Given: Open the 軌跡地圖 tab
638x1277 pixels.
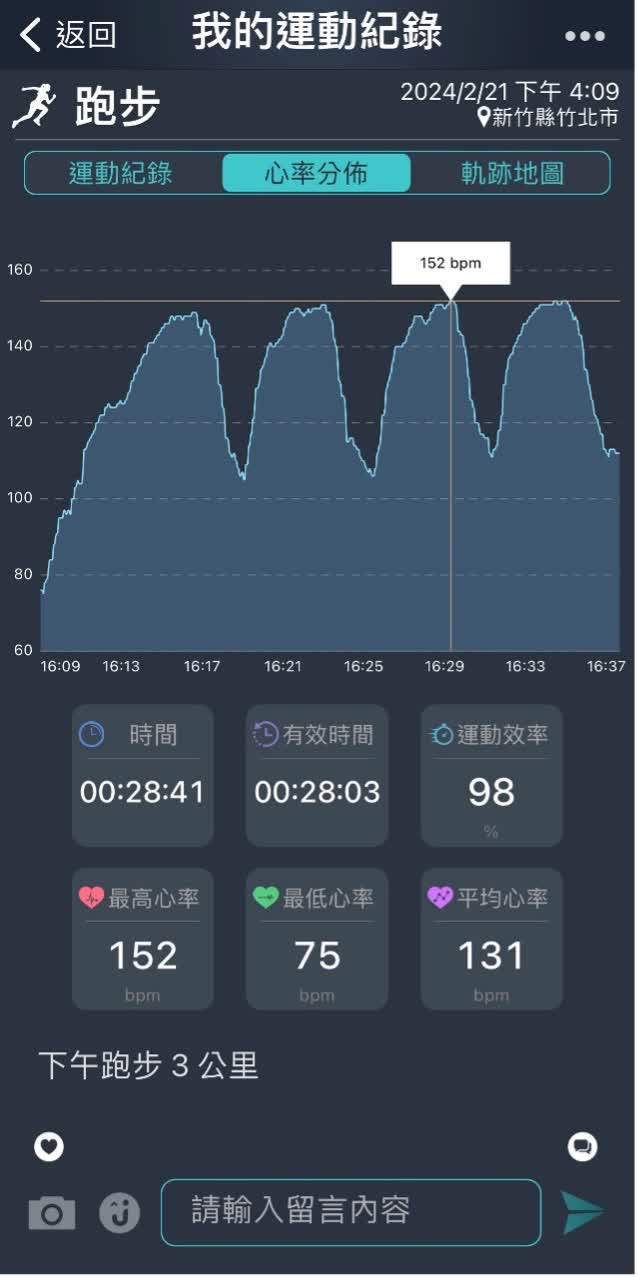Looking at the screenshot, I should [x=512, y=173].
